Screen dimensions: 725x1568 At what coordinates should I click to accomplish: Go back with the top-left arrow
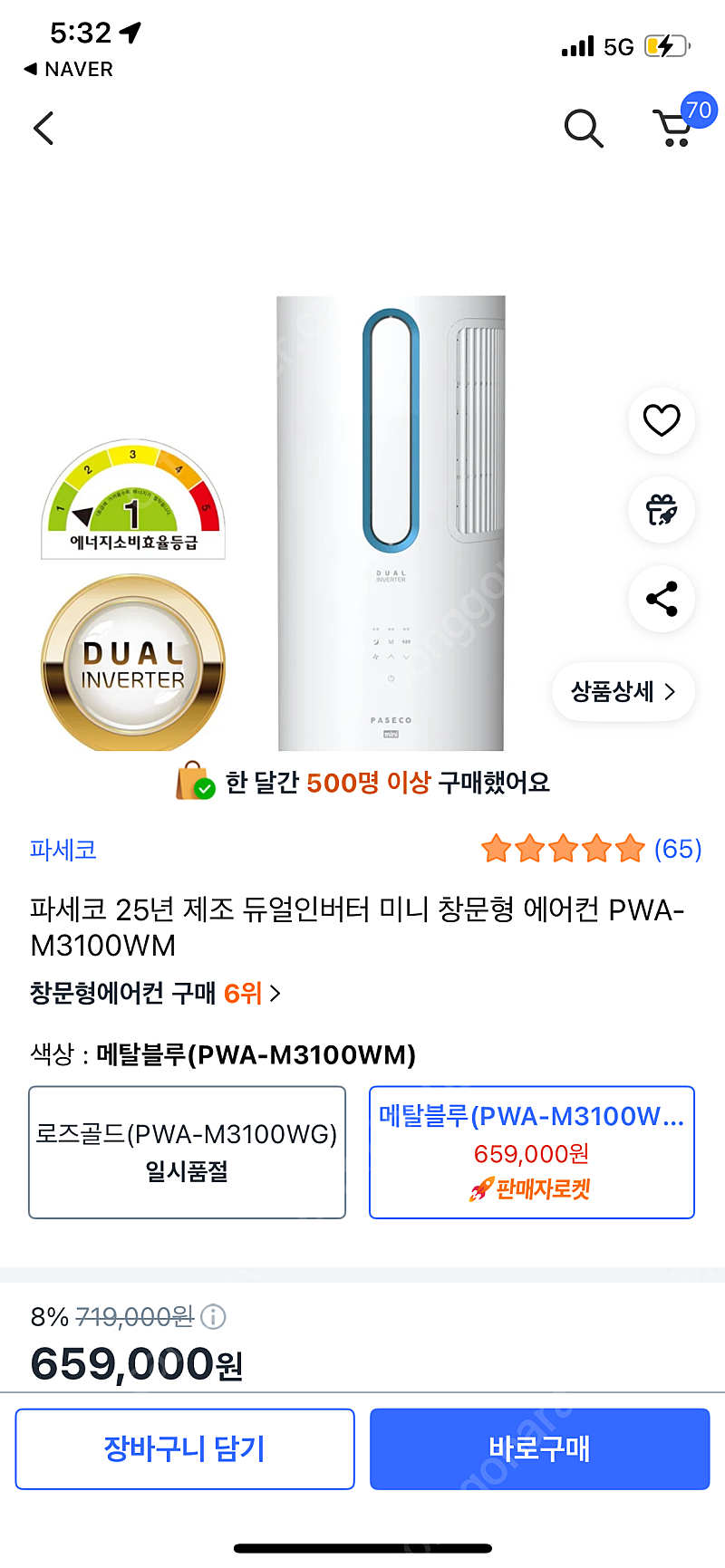click(x=43, y=128)
